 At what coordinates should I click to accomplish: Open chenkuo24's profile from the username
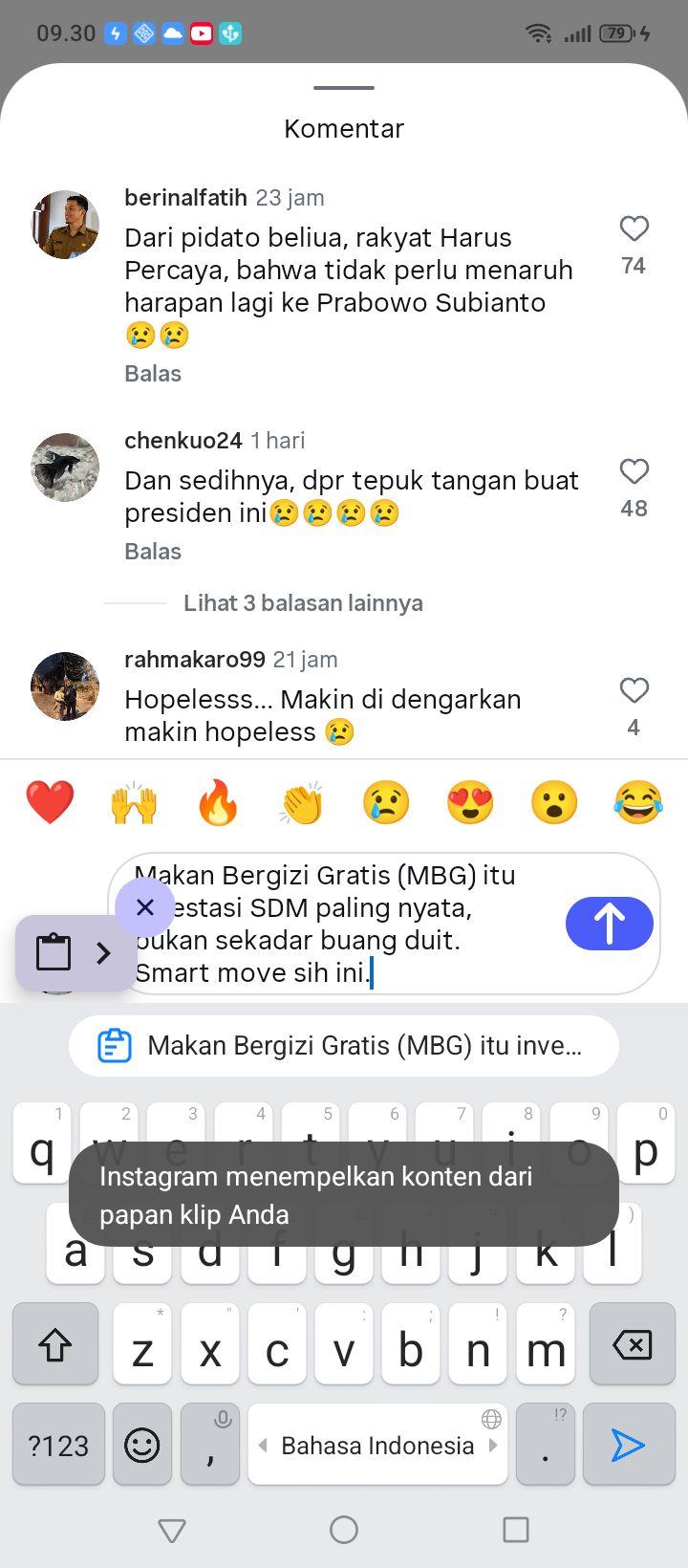[x=183, y=440]
